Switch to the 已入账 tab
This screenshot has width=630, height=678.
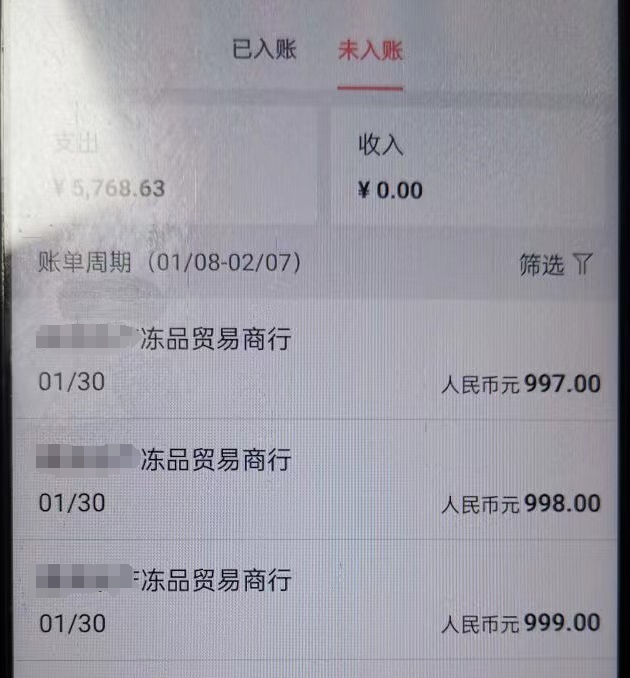(x=265, y=50)
